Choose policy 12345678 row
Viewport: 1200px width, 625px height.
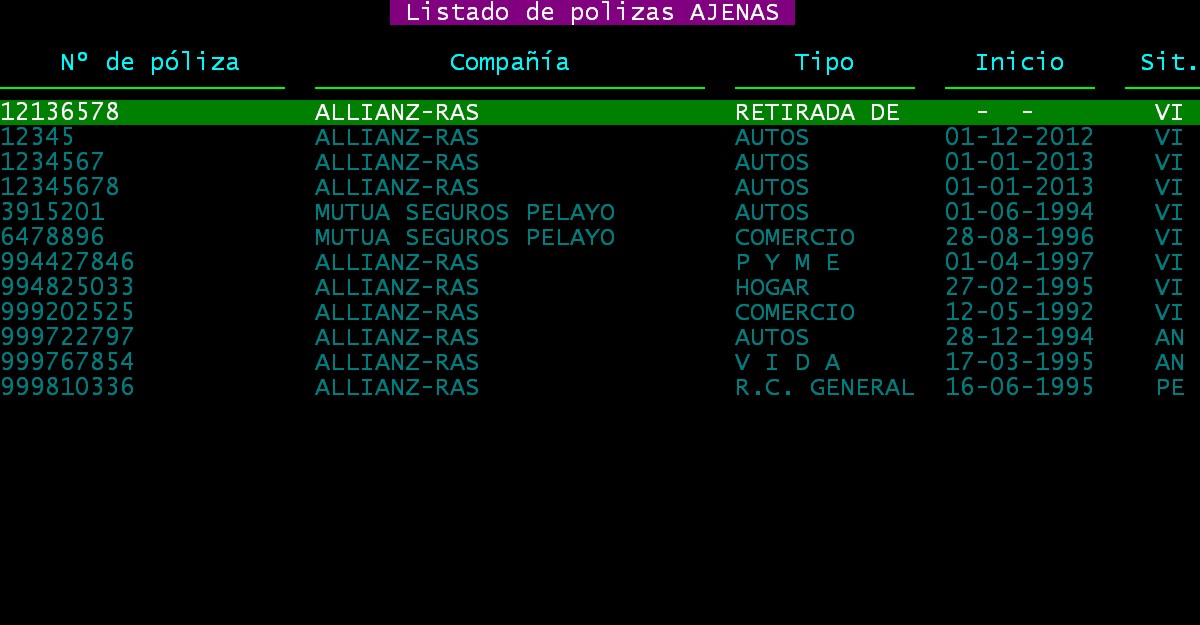(x=60, y=187)
